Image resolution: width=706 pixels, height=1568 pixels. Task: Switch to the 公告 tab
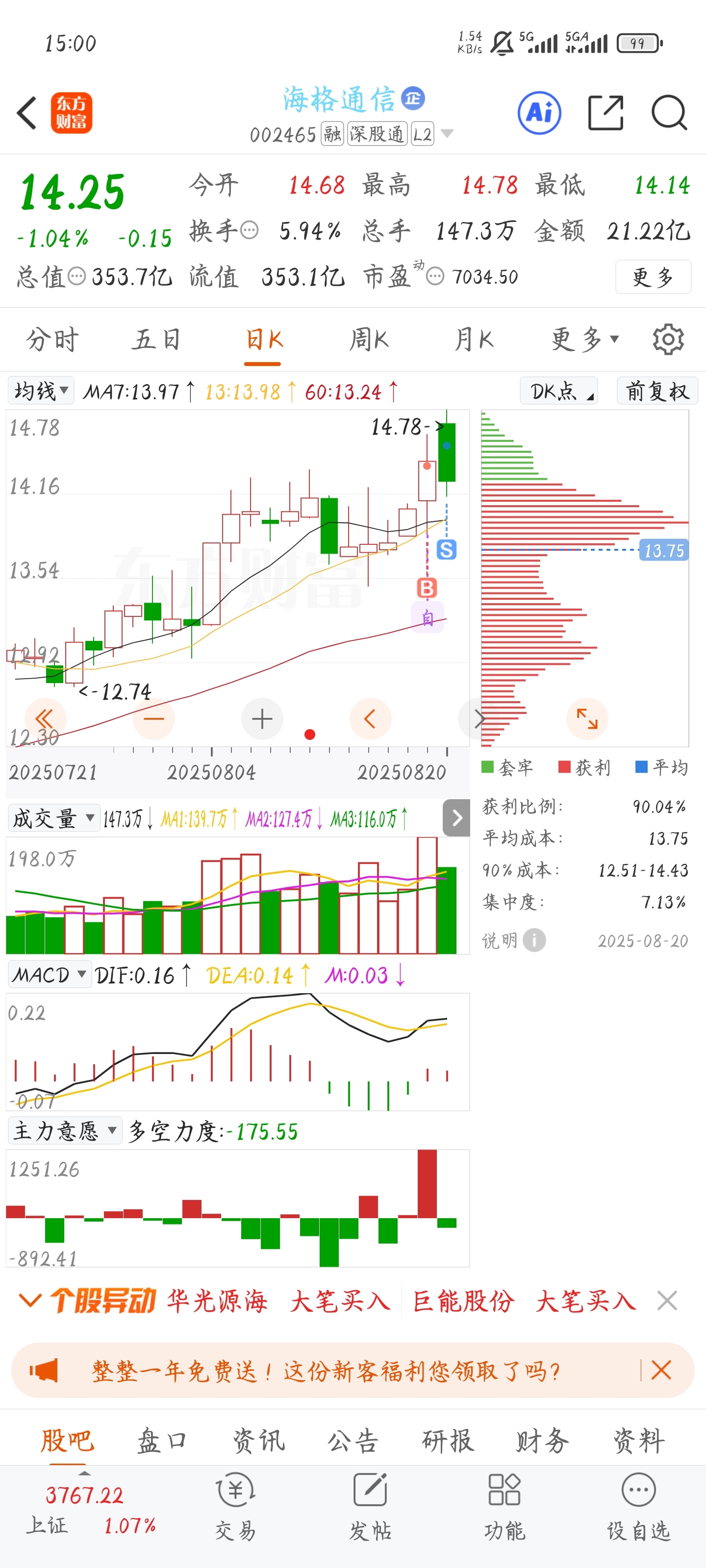pos(353,1442)
